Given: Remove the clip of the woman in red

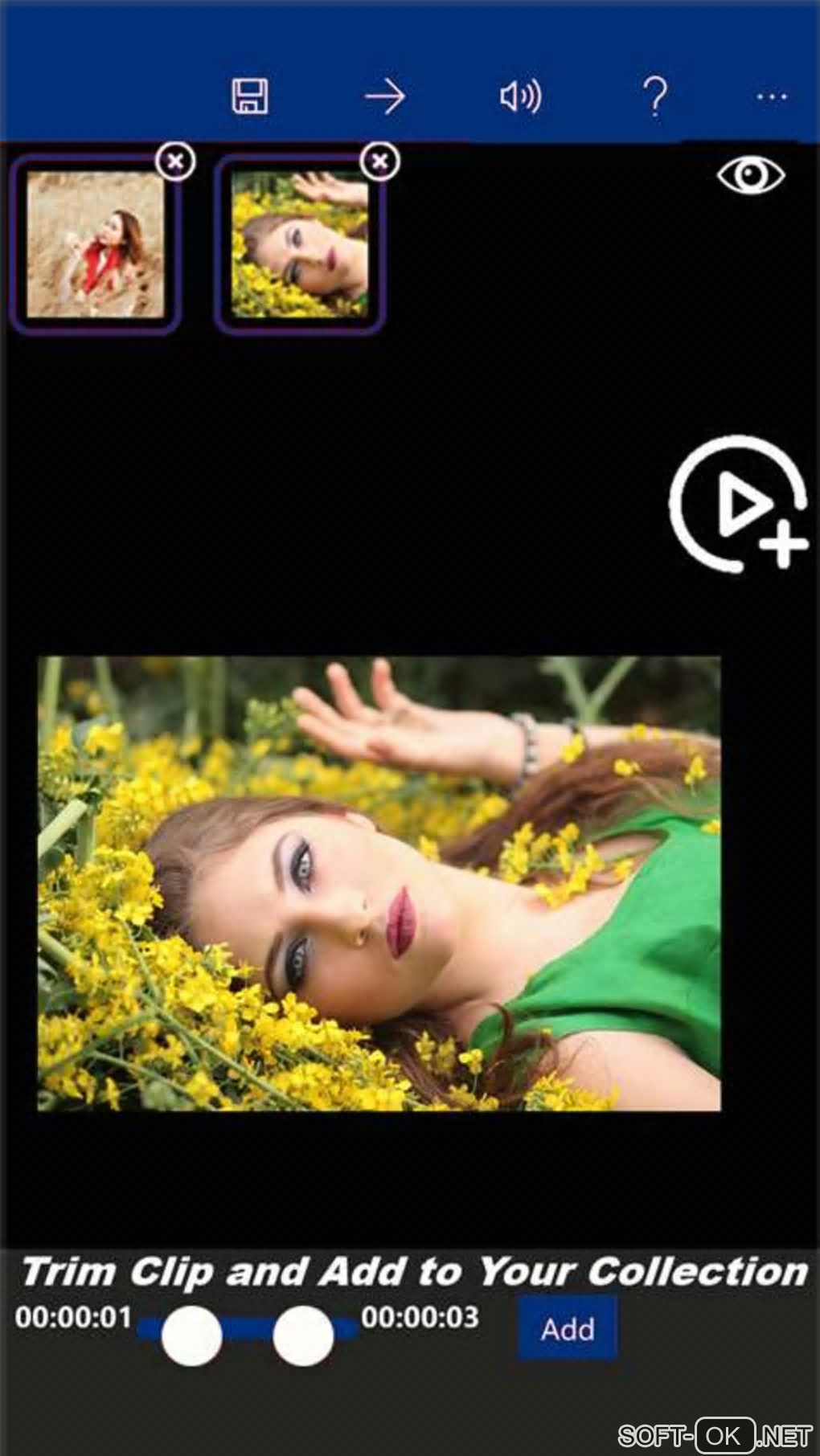Looking at the screenshot, I should click(x=175, y=162).
